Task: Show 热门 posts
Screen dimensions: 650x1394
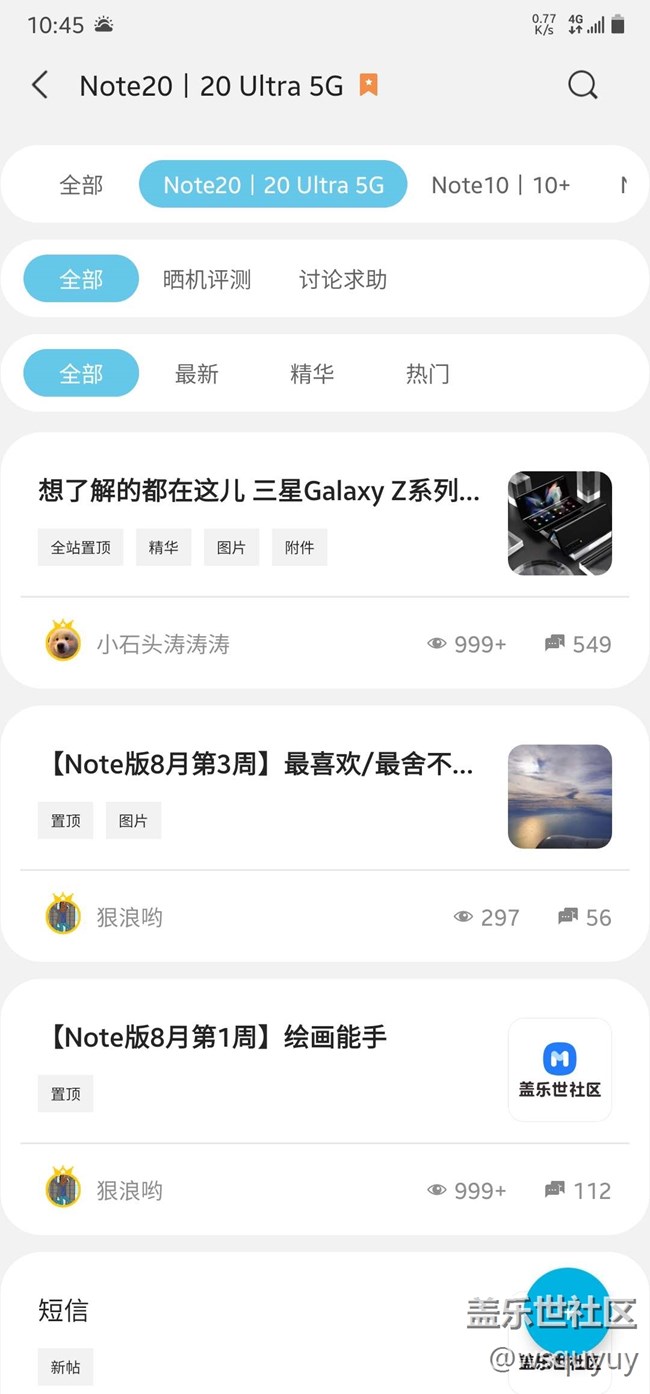Action: click(428, 373)
